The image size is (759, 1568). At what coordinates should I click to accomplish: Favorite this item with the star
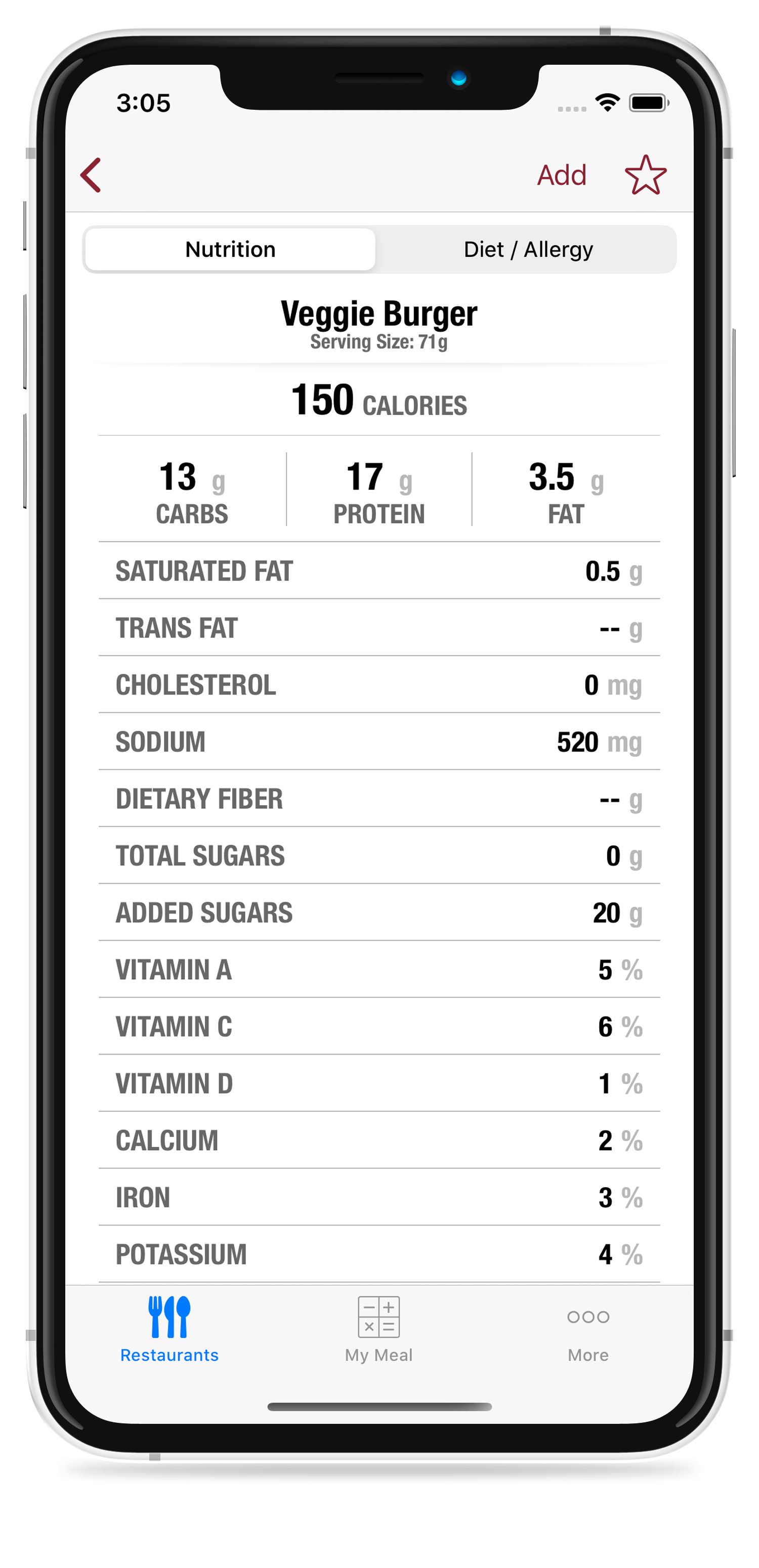(x=646, y=176)
